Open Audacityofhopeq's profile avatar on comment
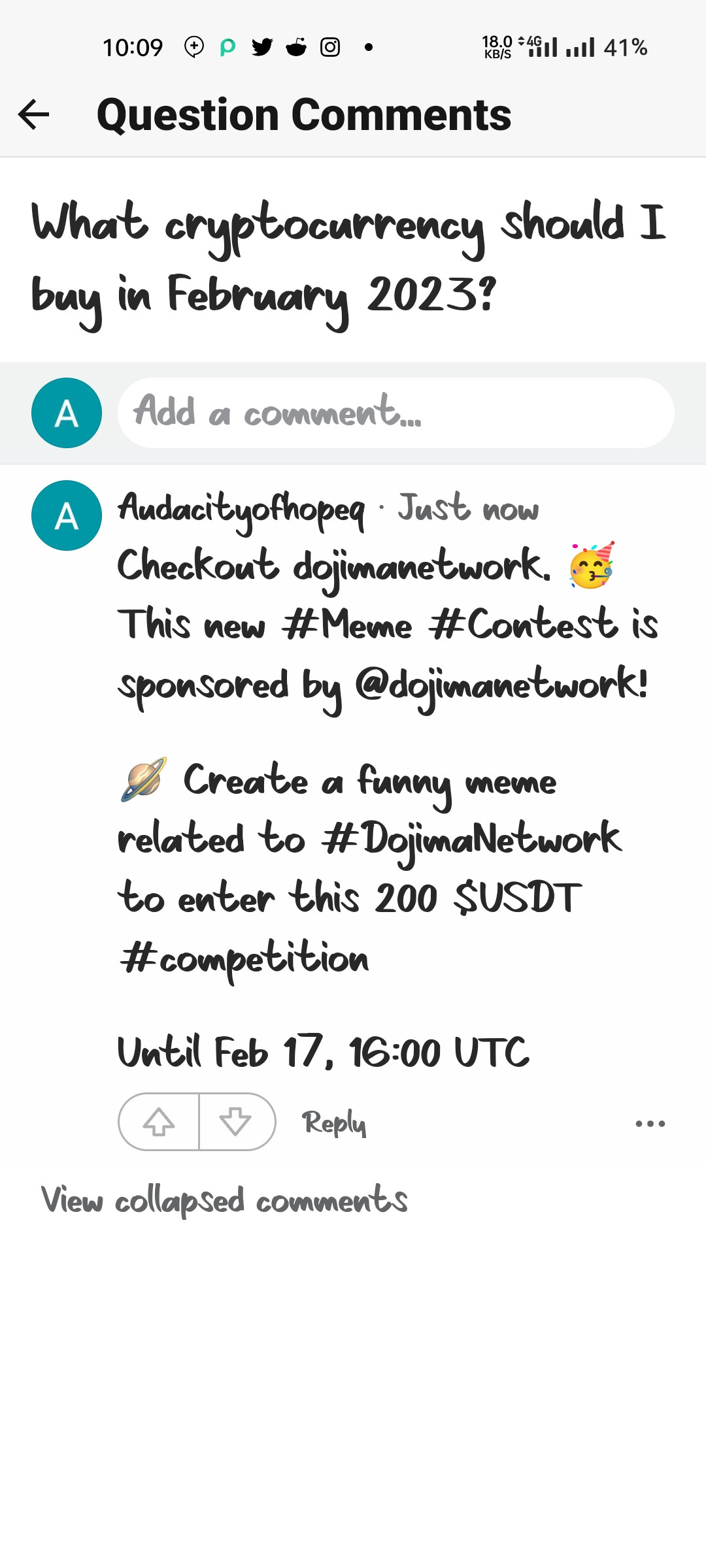Image resolution: width=706 pixels, height=1568 pixels. (67, 515)
